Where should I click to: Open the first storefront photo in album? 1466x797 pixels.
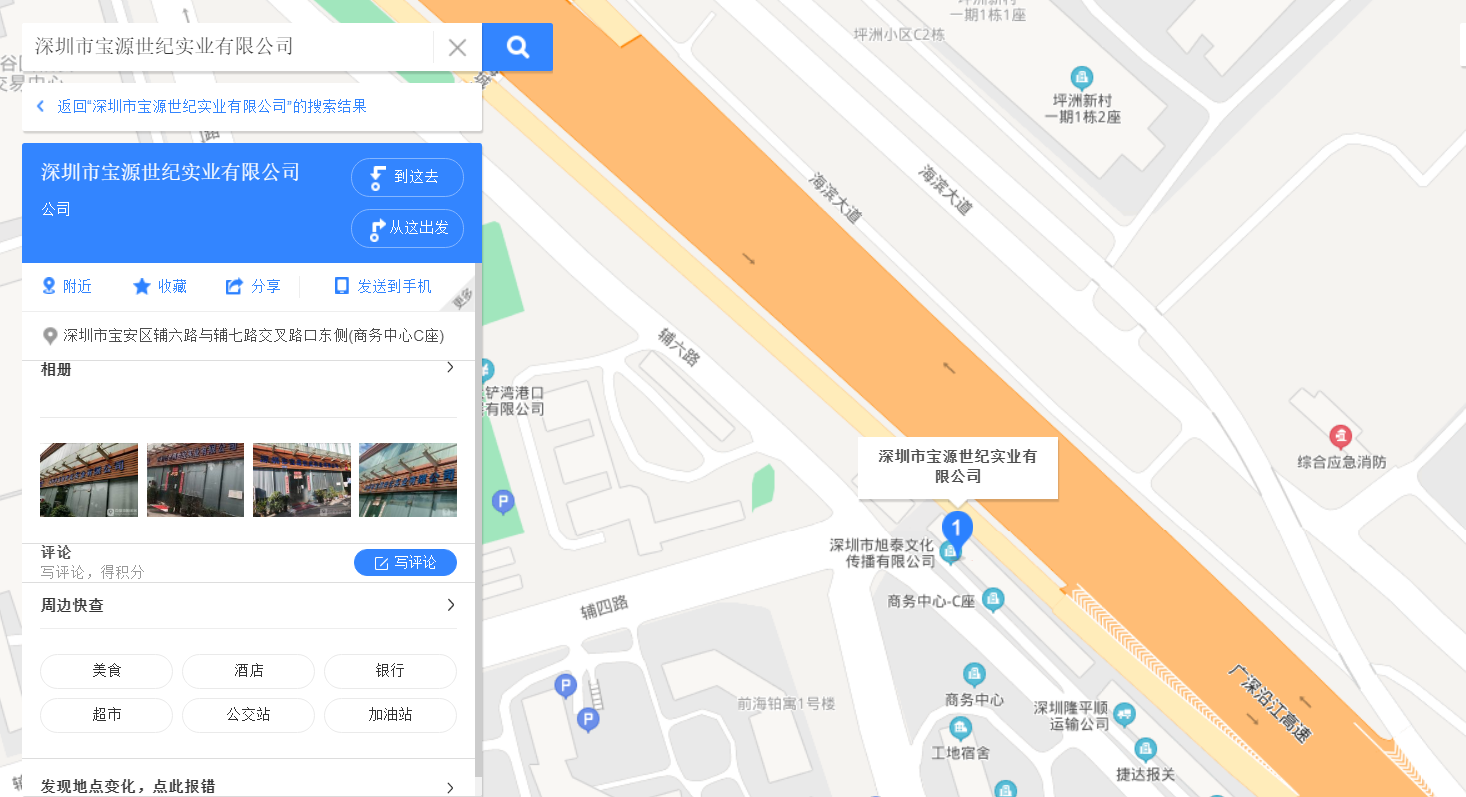(89, 480)
